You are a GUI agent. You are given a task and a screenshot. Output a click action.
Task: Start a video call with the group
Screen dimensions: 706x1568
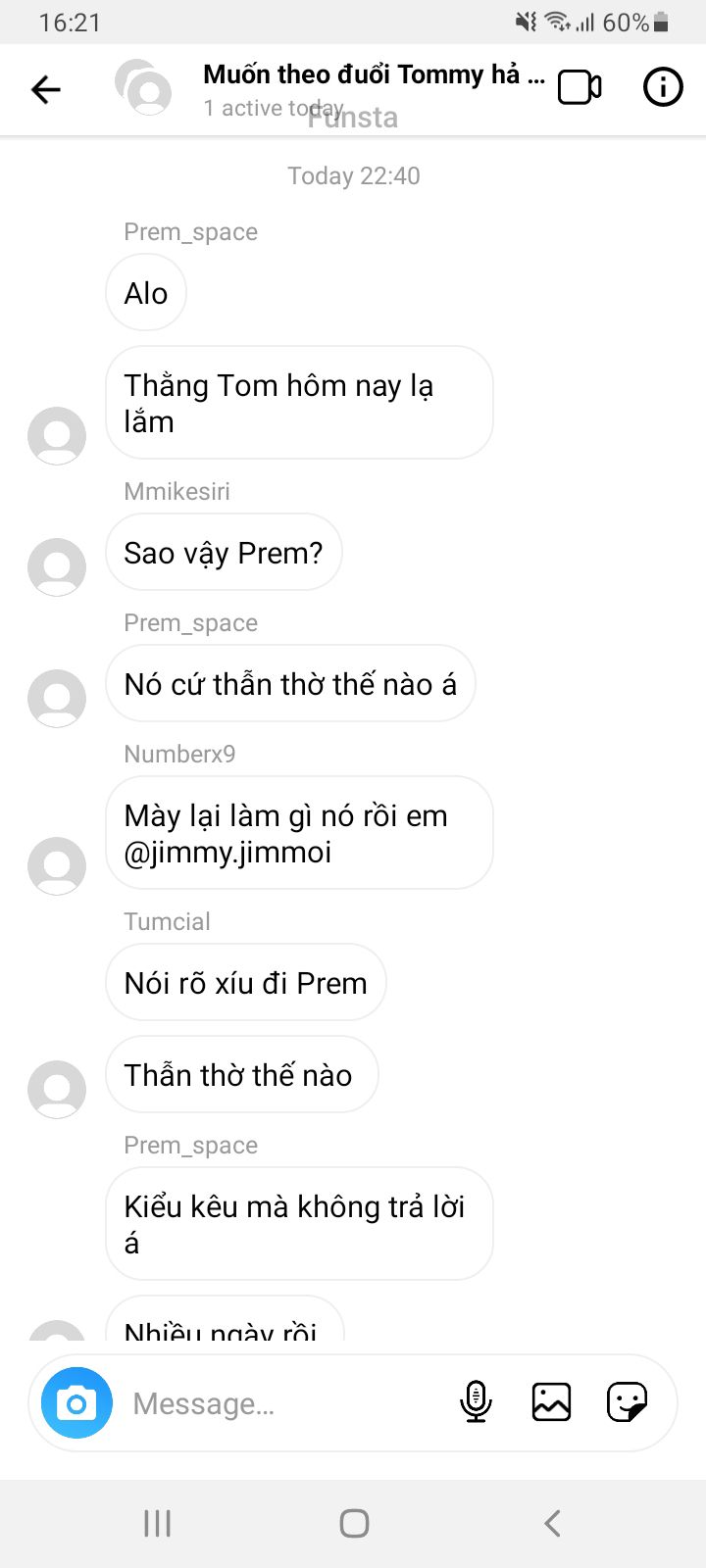click(580, 88)
